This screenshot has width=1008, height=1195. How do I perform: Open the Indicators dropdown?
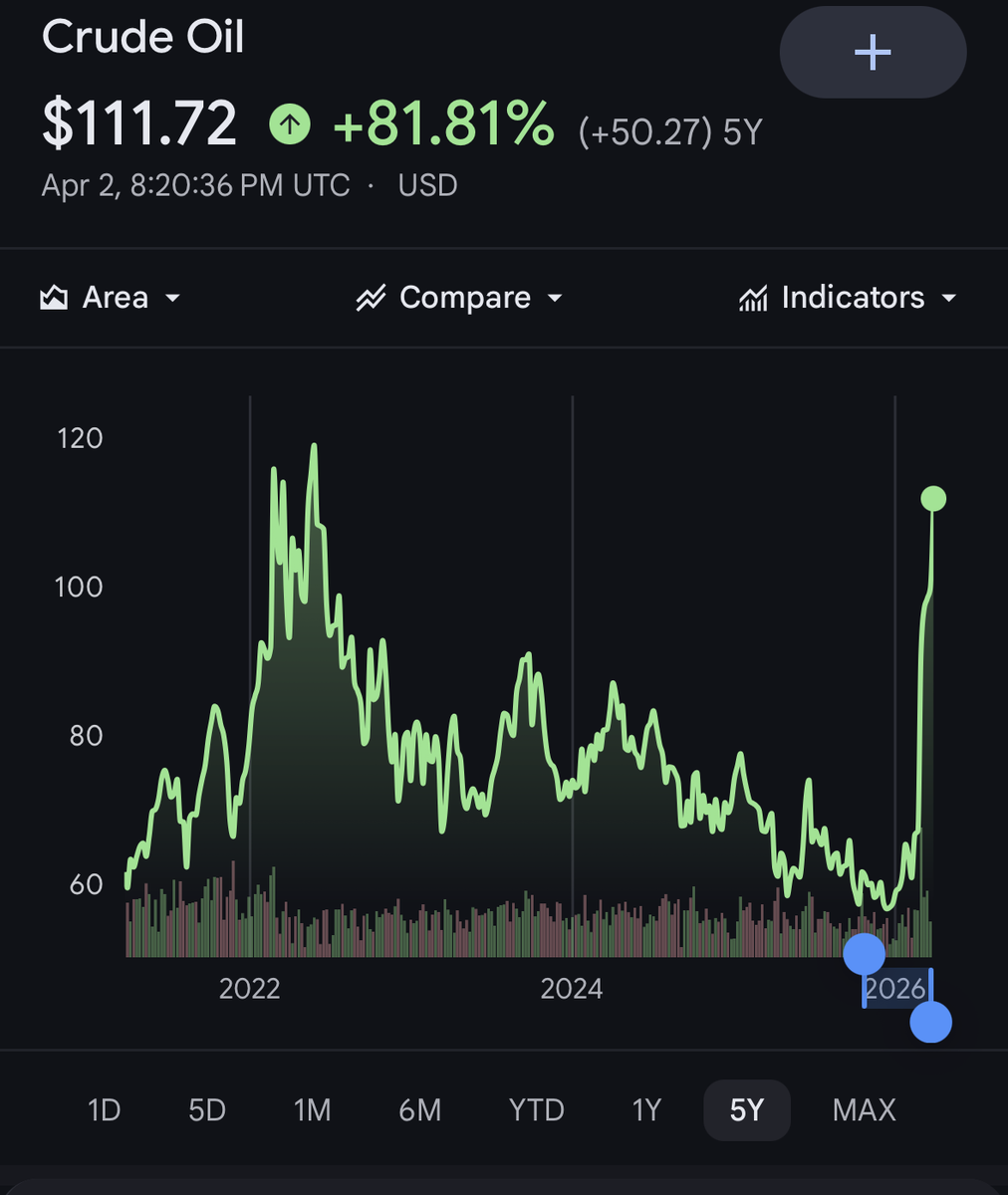[848, 298]
